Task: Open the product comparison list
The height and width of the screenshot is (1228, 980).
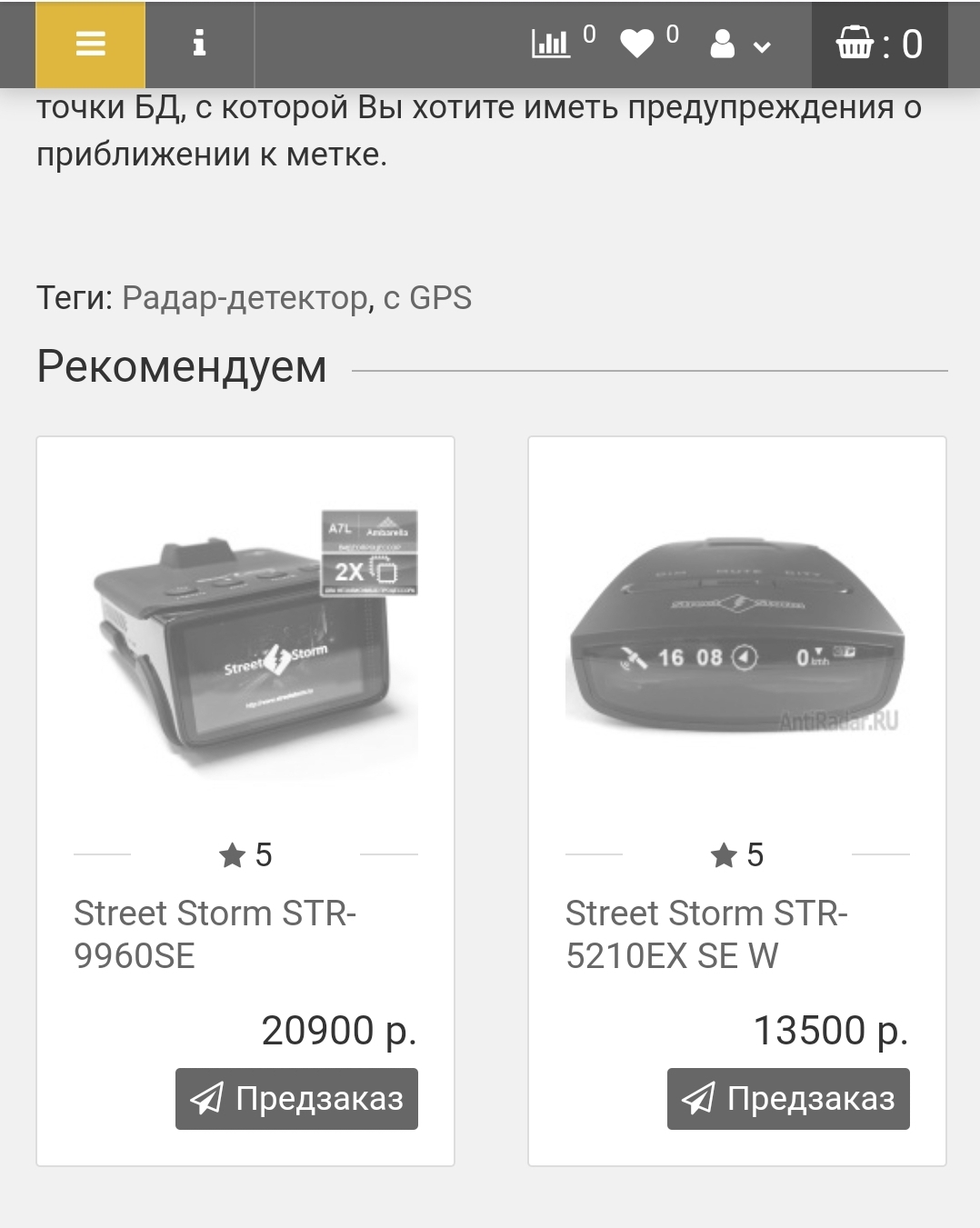Action: click(552, 43)
